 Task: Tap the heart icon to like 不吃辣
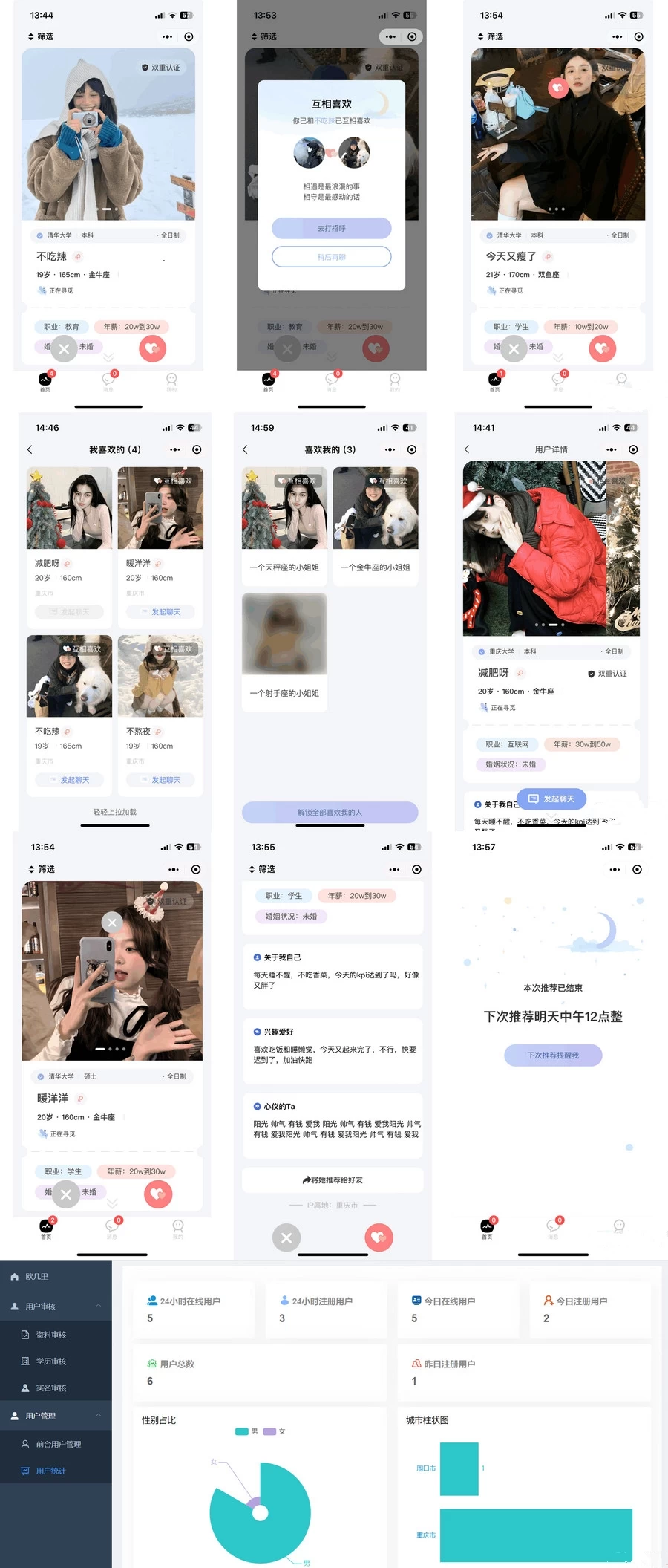pyautogui.click(x=152, y=348)
